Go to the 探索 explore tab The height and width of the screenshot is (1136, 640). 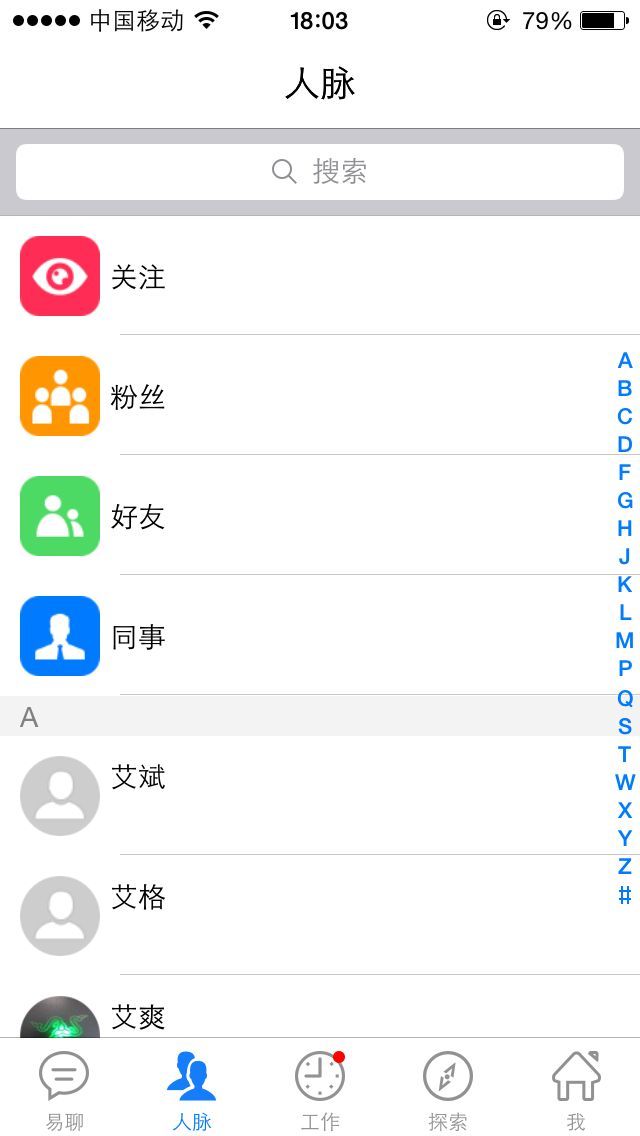click(448, 1087)
